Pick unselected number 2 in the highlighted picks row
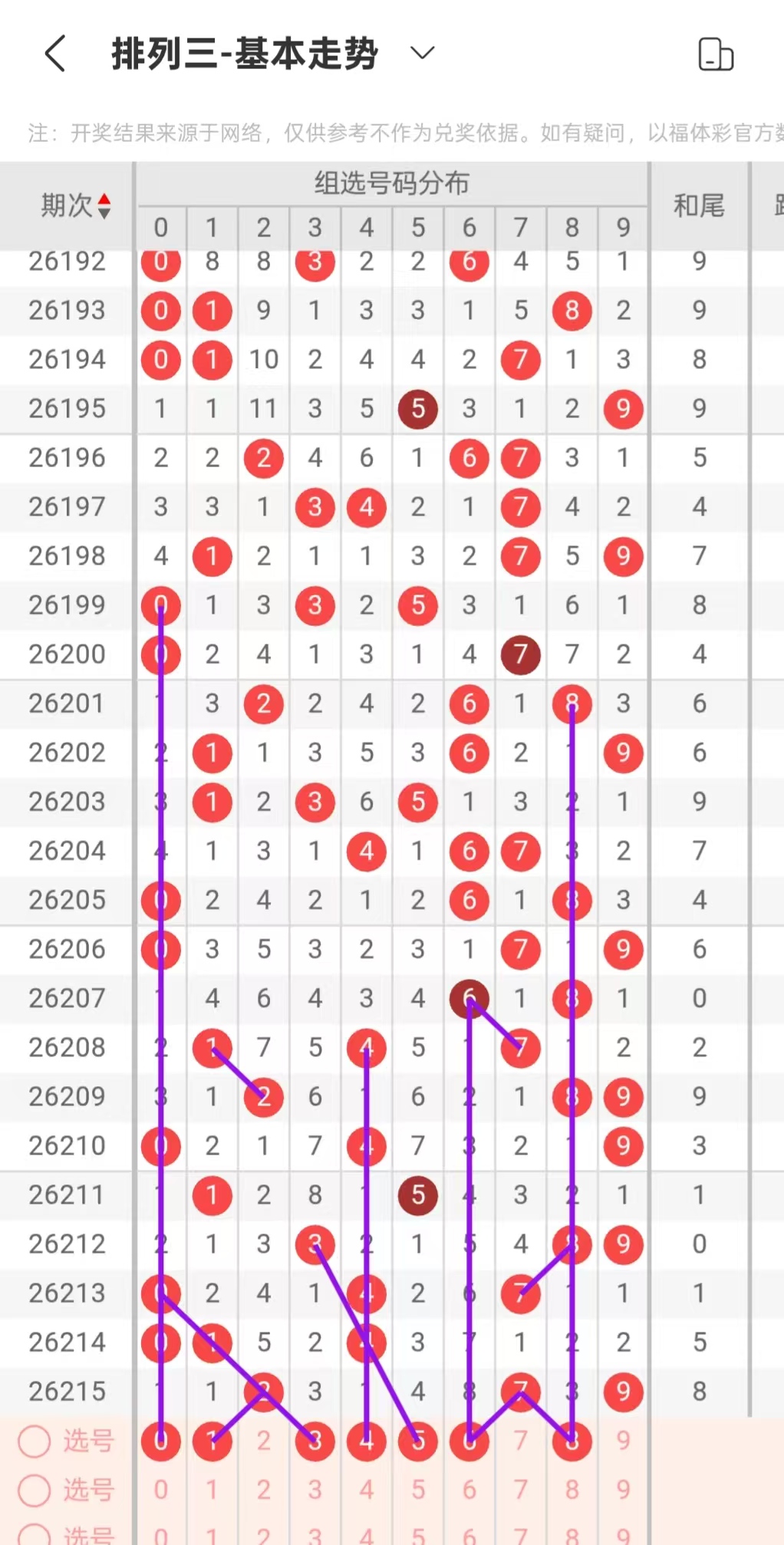 263,1441
